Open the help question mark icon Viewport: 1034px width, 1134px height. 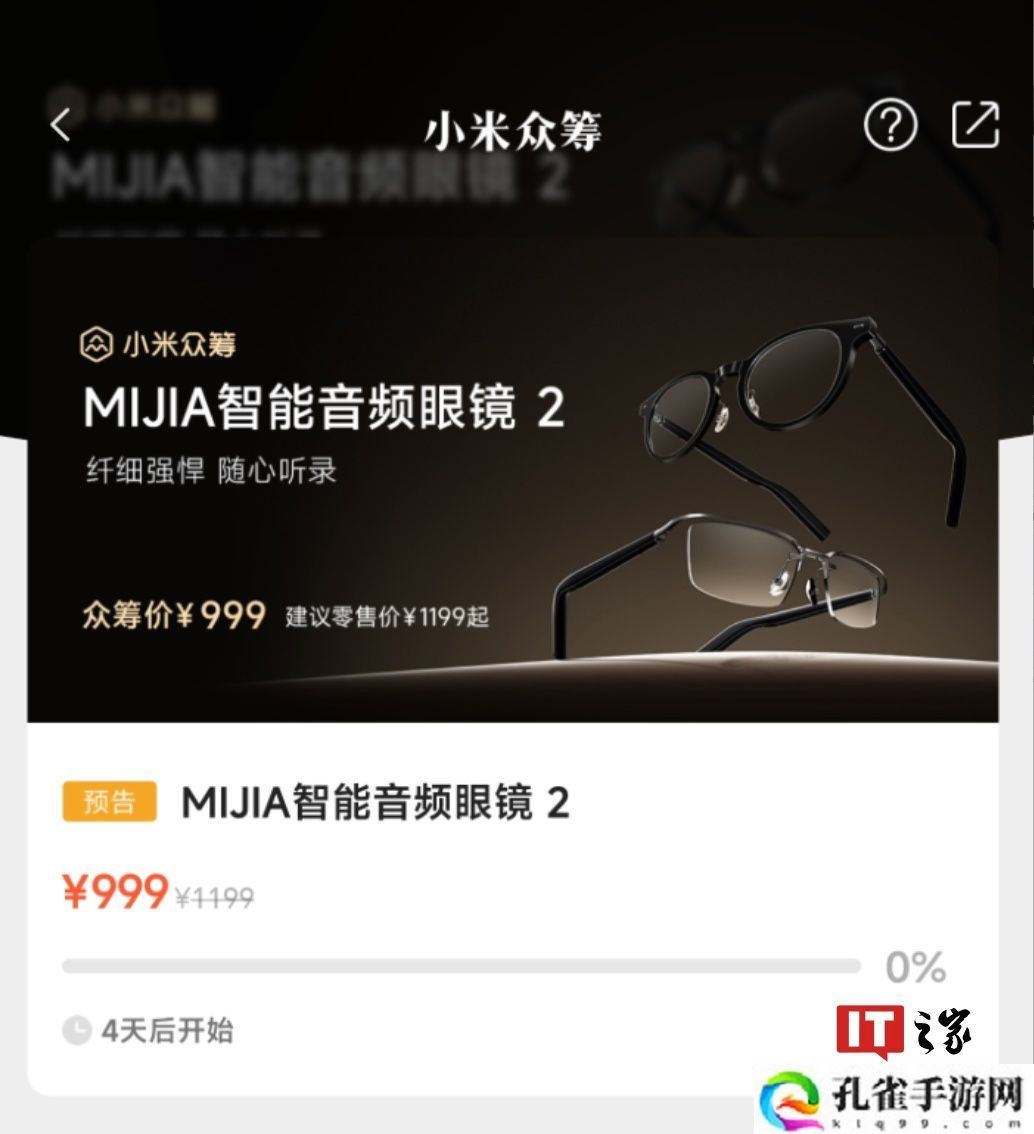891,125
